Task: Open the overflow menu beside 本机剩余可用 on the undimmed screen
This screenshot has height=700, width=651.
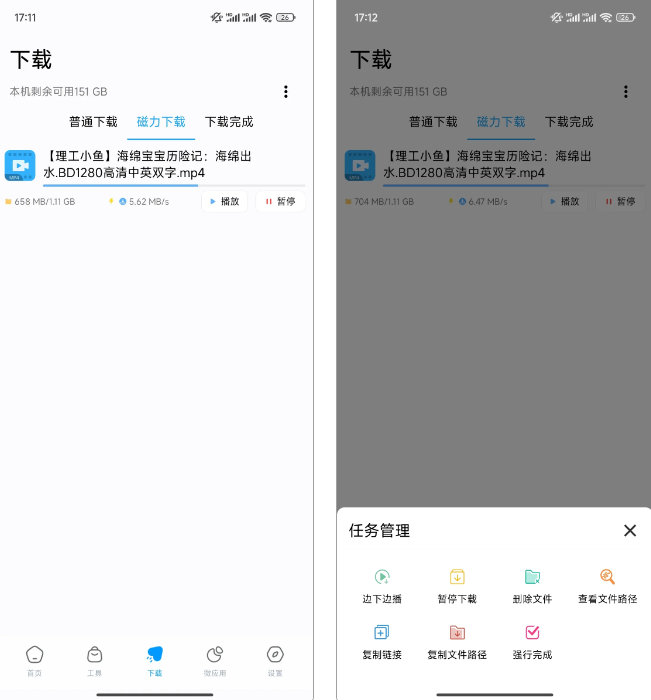Action: (x=286, y=92)
